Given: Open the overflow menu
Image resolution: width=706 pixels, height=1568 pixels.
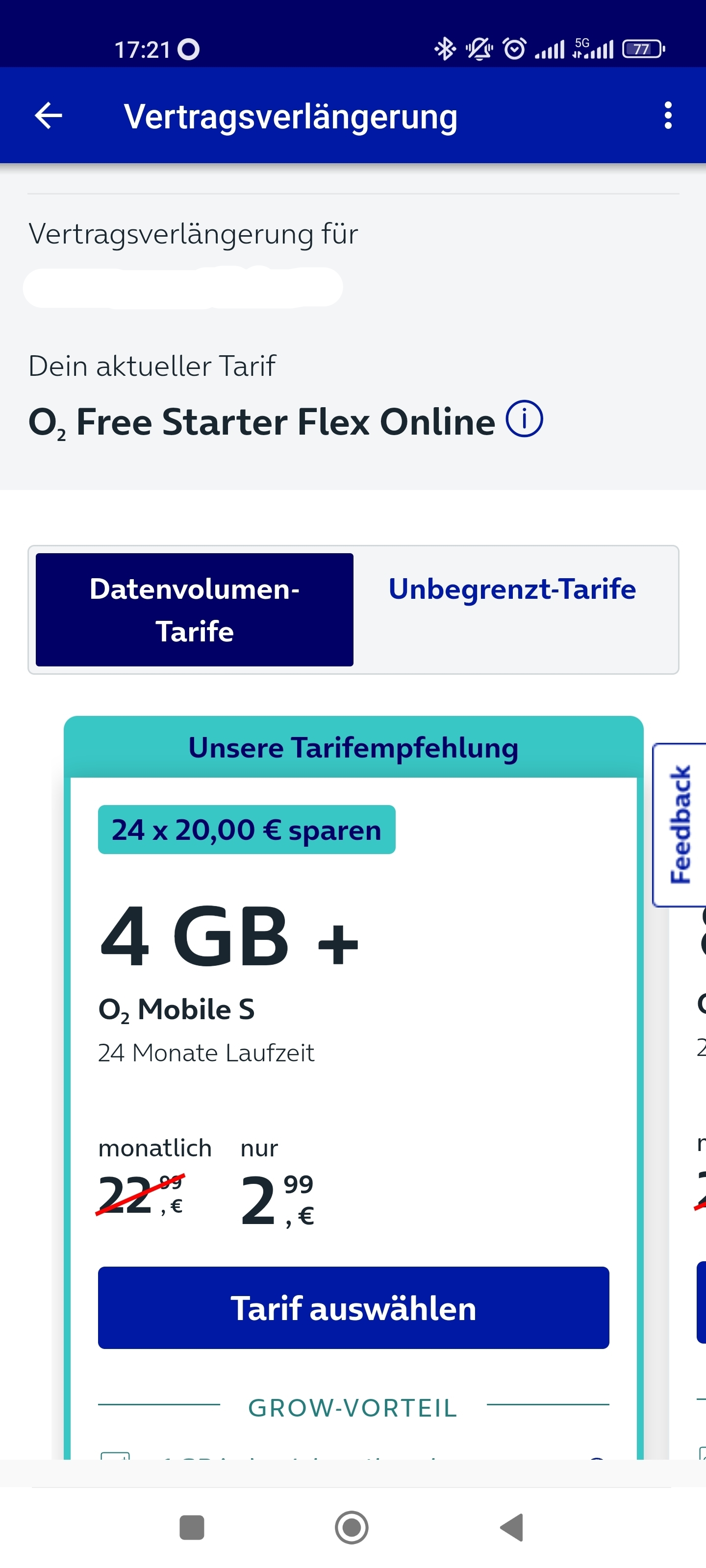Looking at the screenshot, I should [668, 116].
